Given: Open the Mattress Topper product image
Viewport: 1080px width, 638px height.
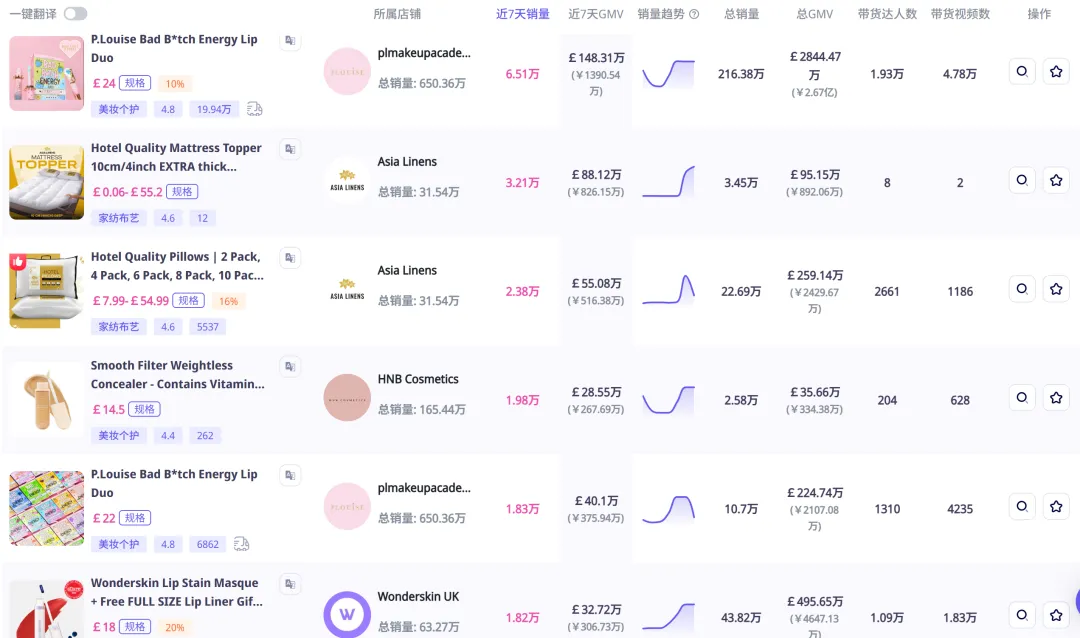Looking at the screenshot, I should (x=46, y=182).
